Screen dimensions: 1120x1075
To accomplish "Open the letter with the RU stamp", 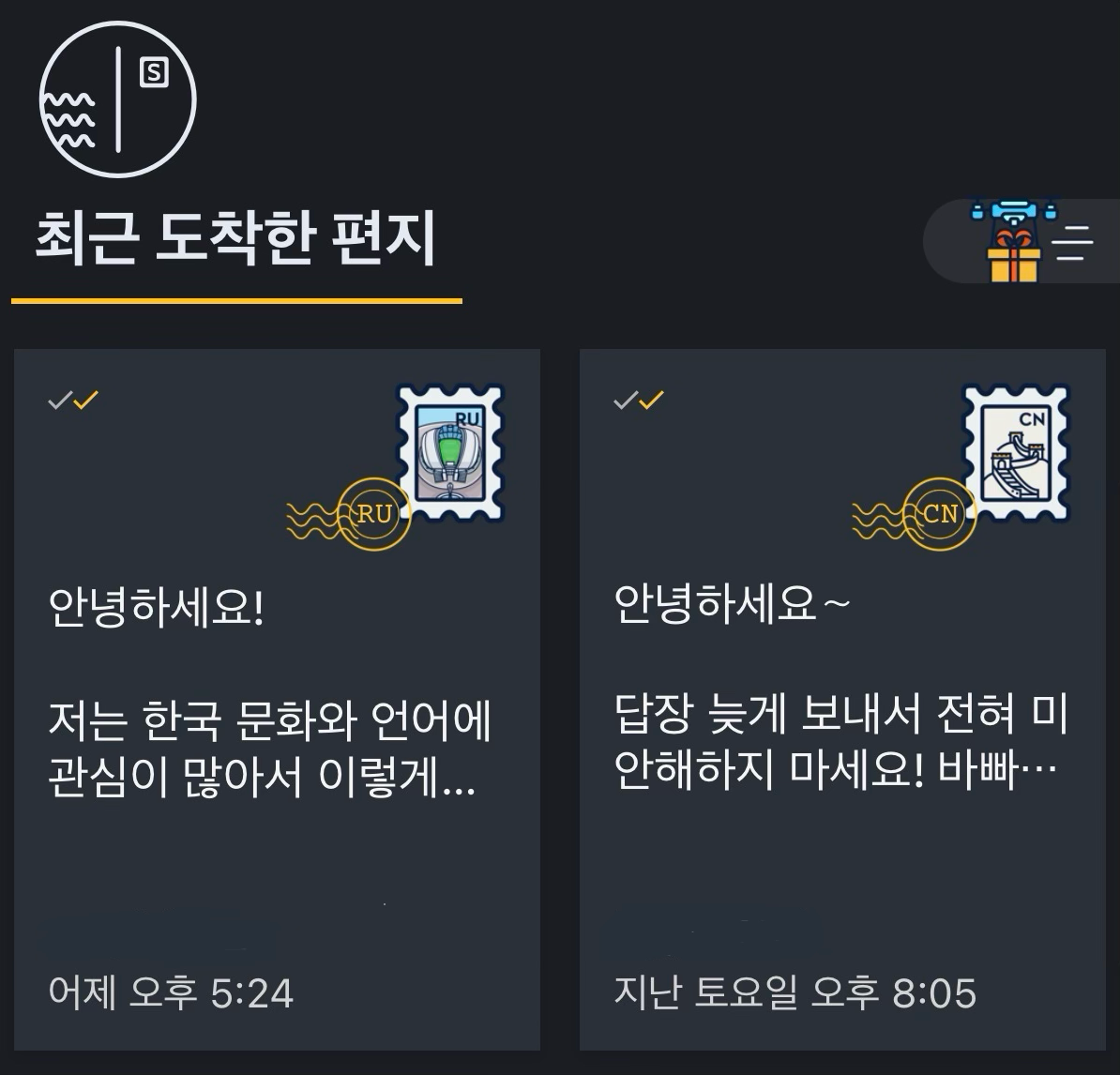I will [x=277, y=699].
